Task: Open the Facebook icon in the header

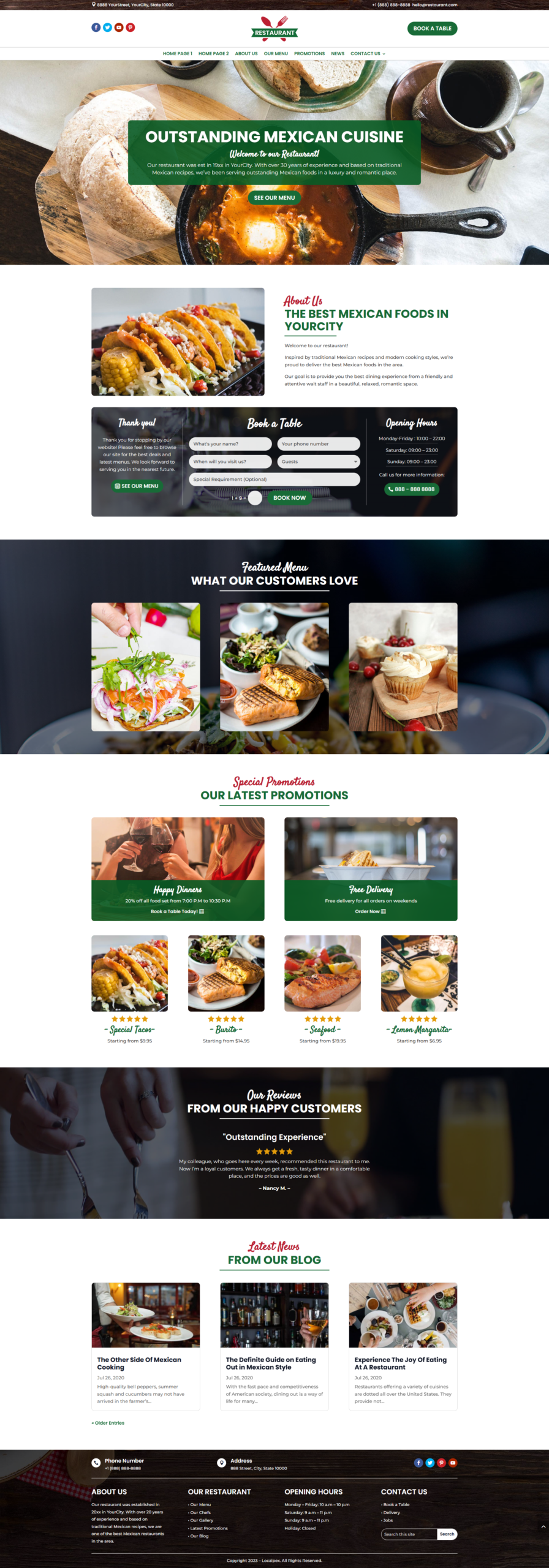Action: click(x=96, y=28)
